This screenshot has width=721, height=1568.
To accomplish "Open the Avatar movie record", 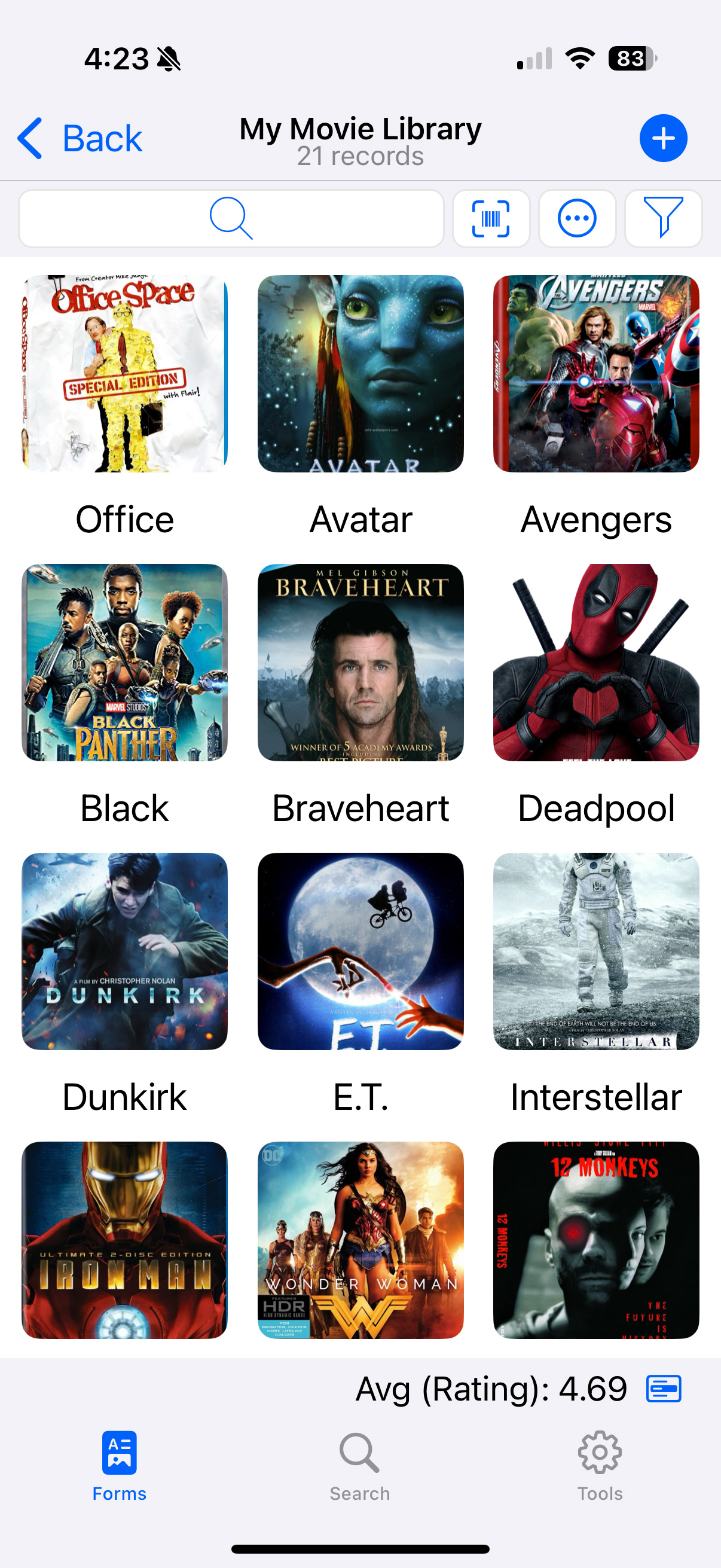I will coord(360,374).
